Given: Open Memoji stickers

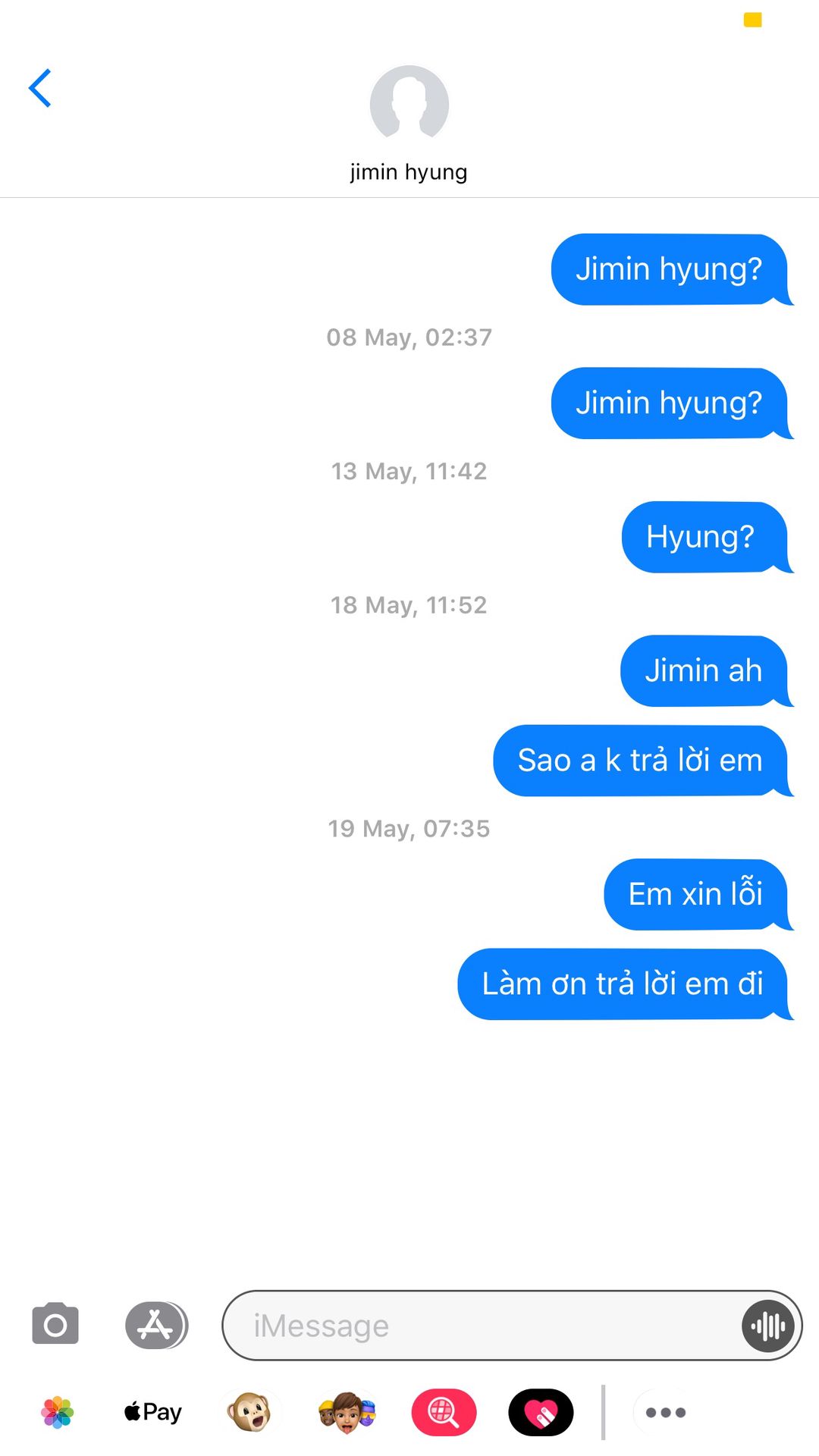Looking at the screenshot, I should click(x=347, y=1412).
